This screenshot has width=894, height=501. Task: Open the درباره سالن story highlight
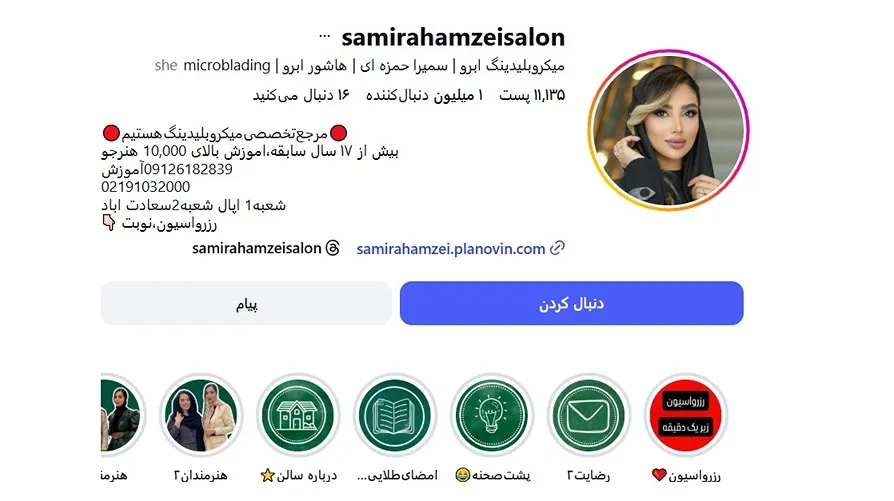[x=298, y=415]
